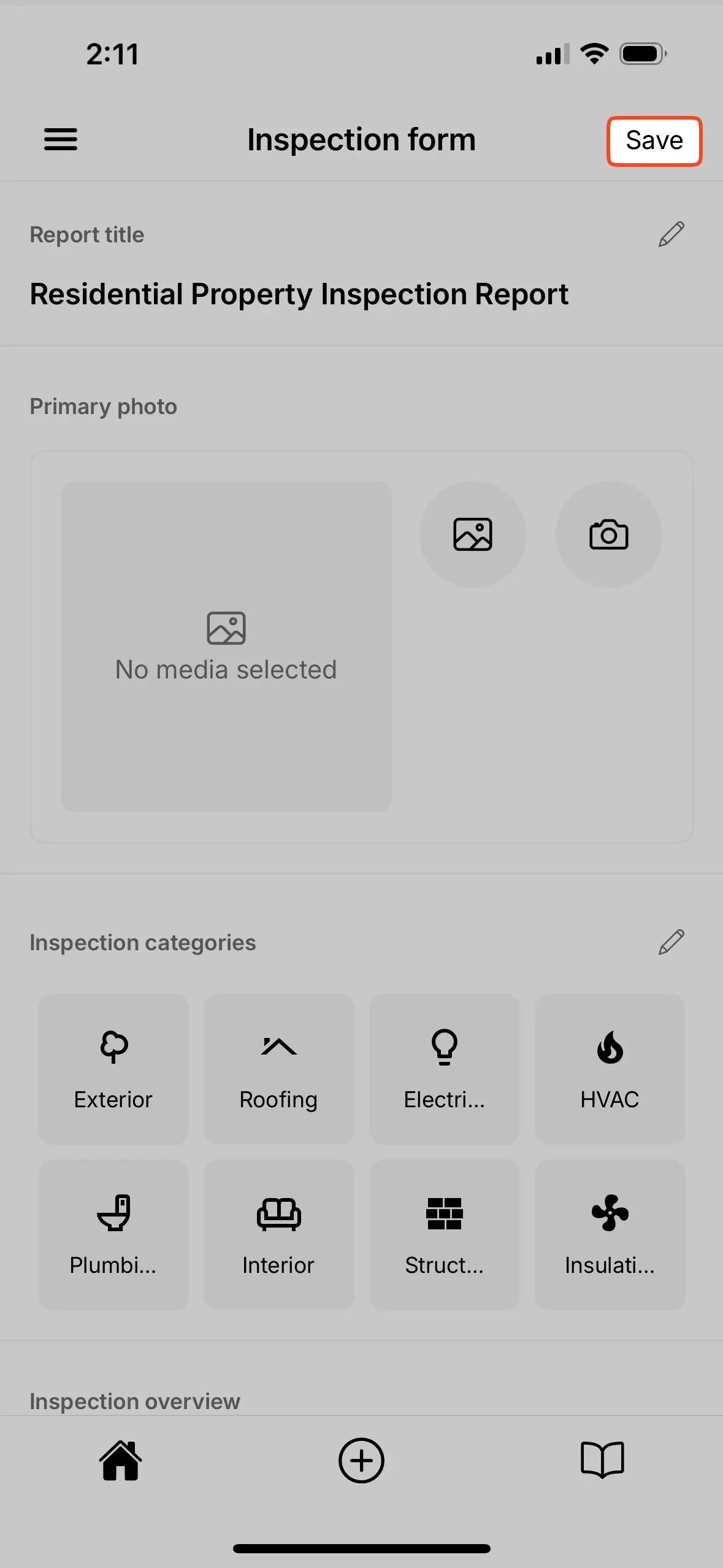Take a photo with the camera icon
This screenshot has height=1568, width=723.
pos(609,534)
